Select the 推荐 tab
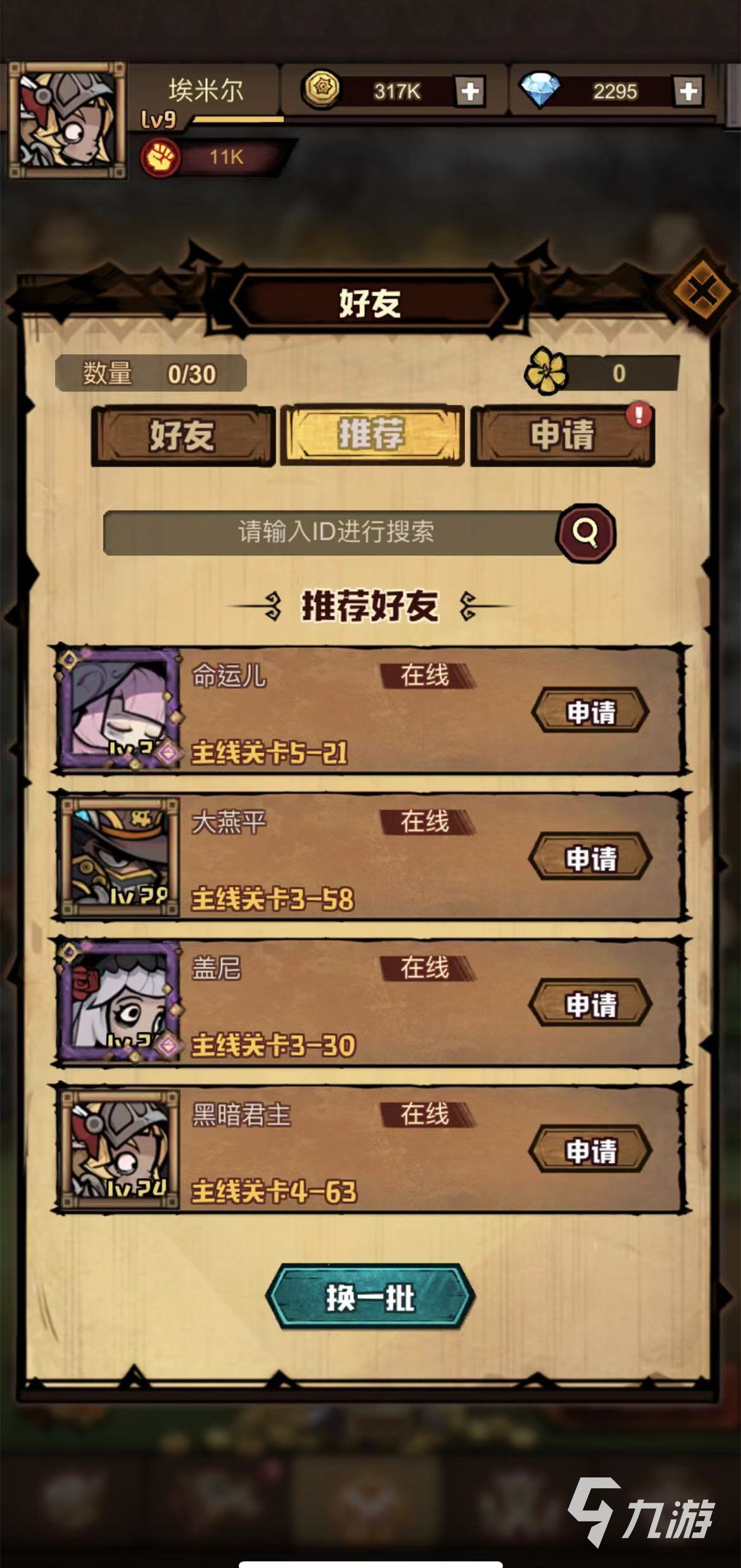Viewport: 741px width, 1568px height. [x=372, y=436]
